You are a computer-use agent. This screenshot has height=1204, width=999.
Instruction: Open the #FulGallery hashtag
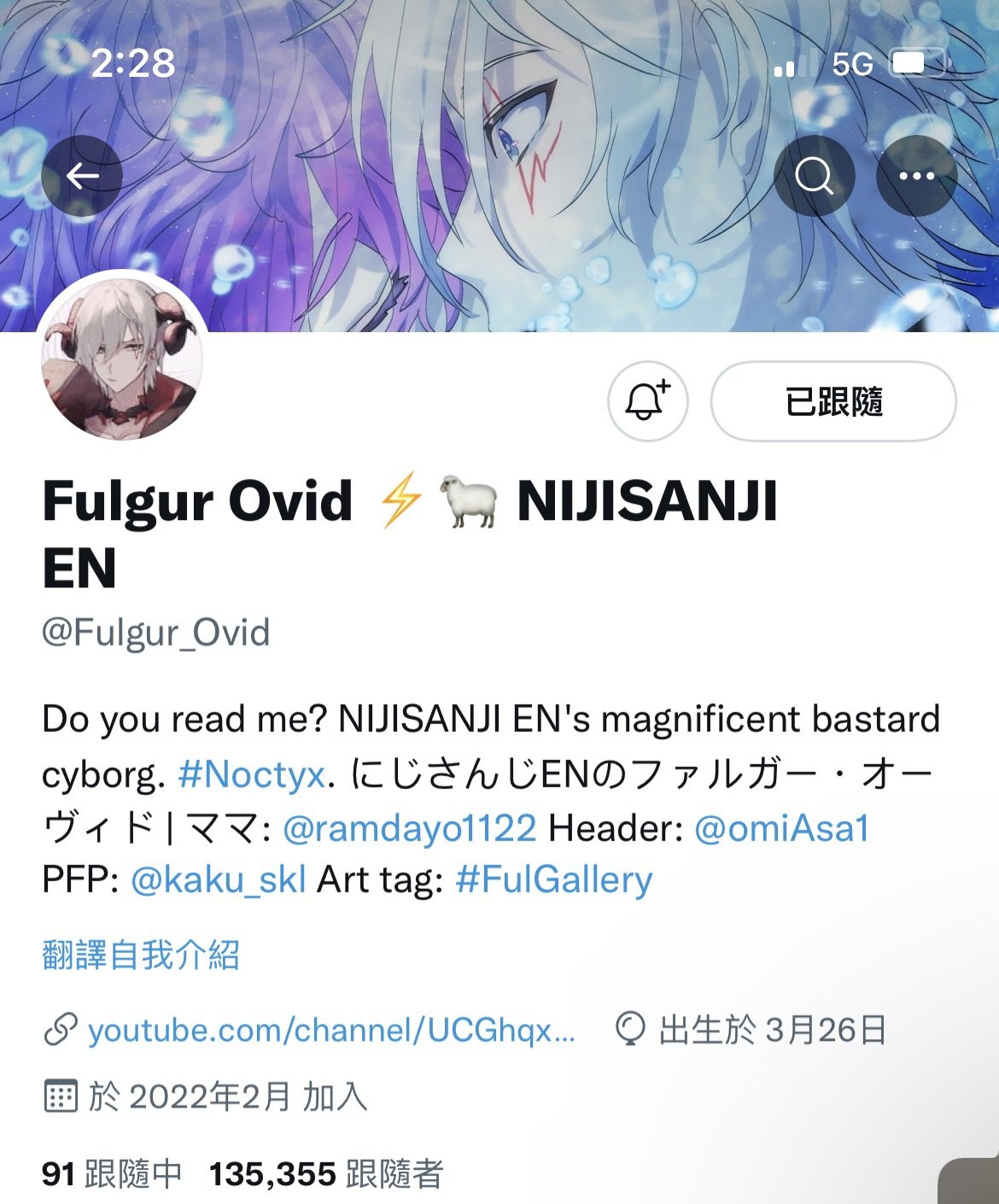point(554,880)
